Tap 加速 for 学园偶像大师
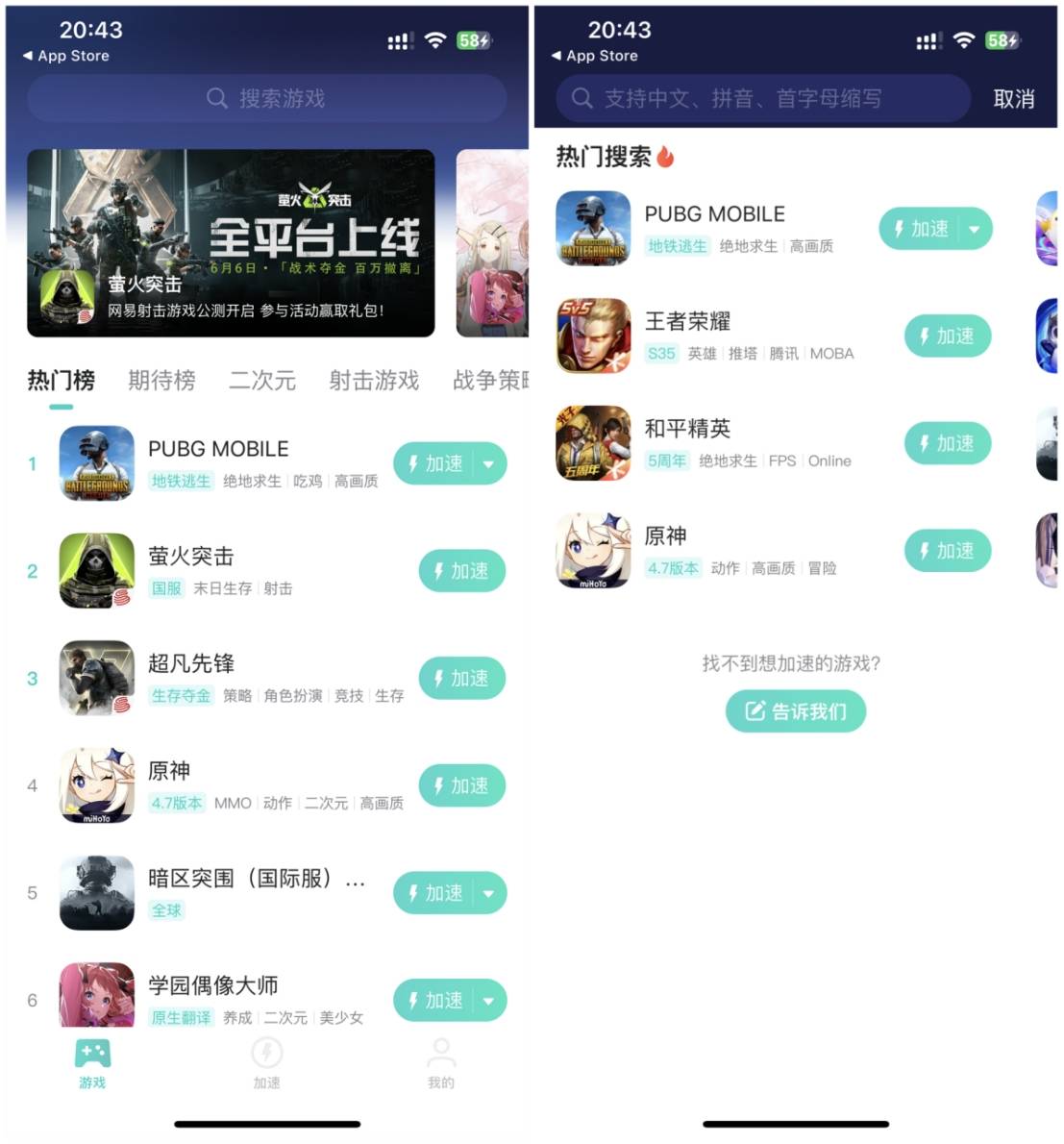The width and height of the screenshot is (1064, 1144). [435, 1001]
